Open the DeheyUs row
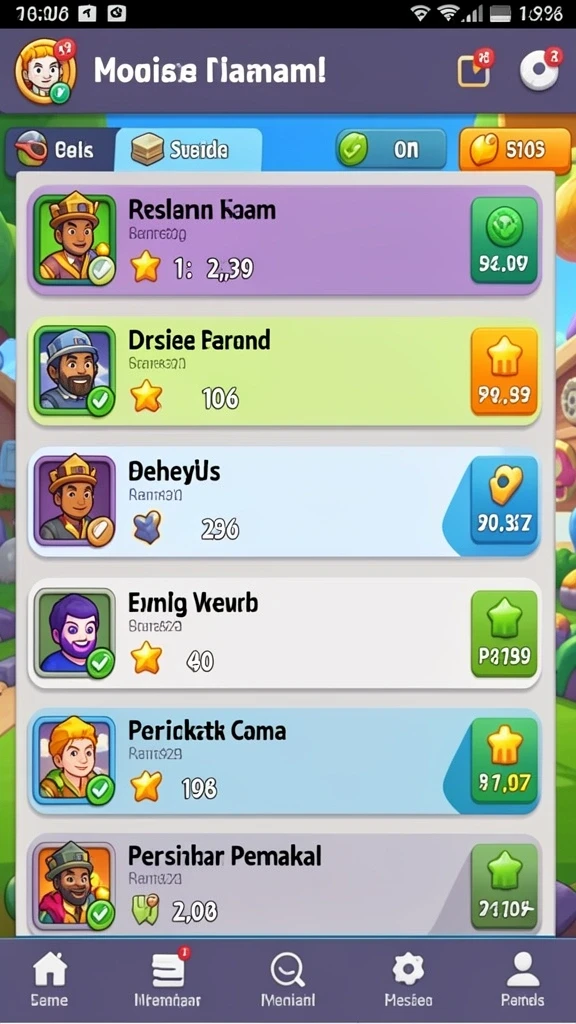The height and width of the screenshot is (1024, 576). coord(285,502)
